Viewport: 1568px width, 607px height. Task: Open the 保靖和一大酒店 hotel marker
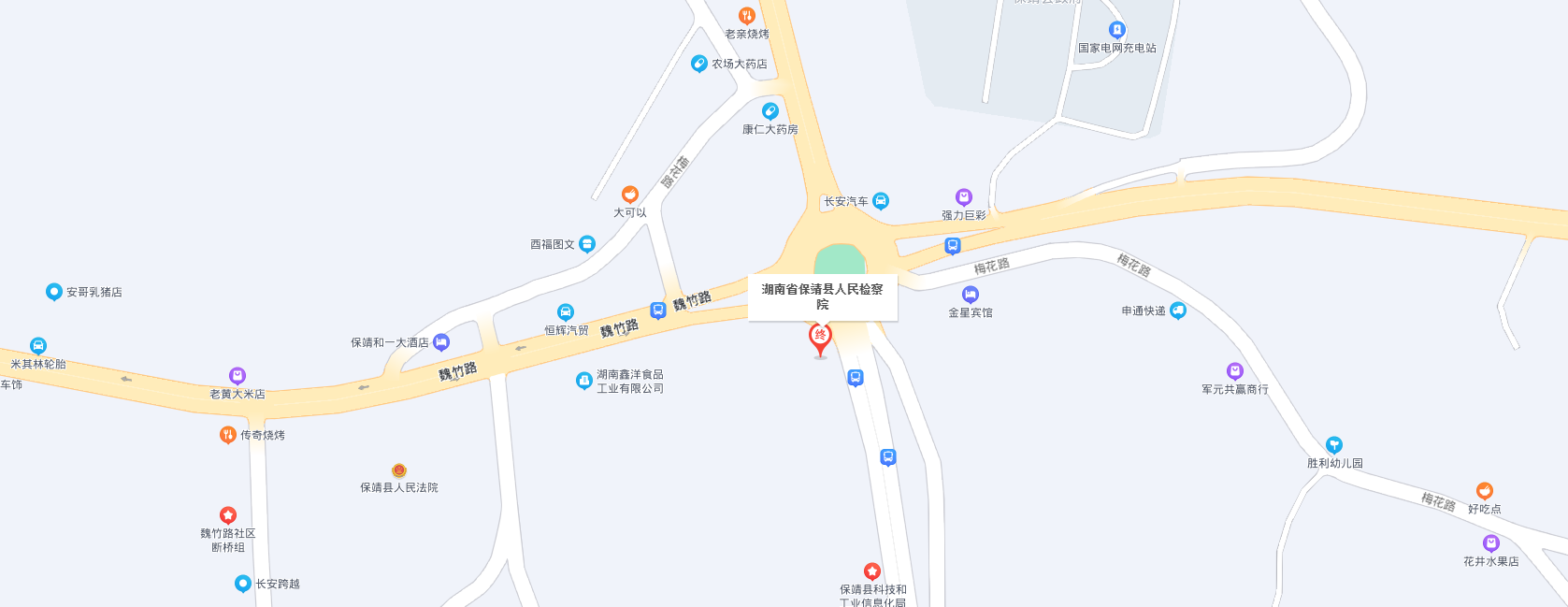441,342
